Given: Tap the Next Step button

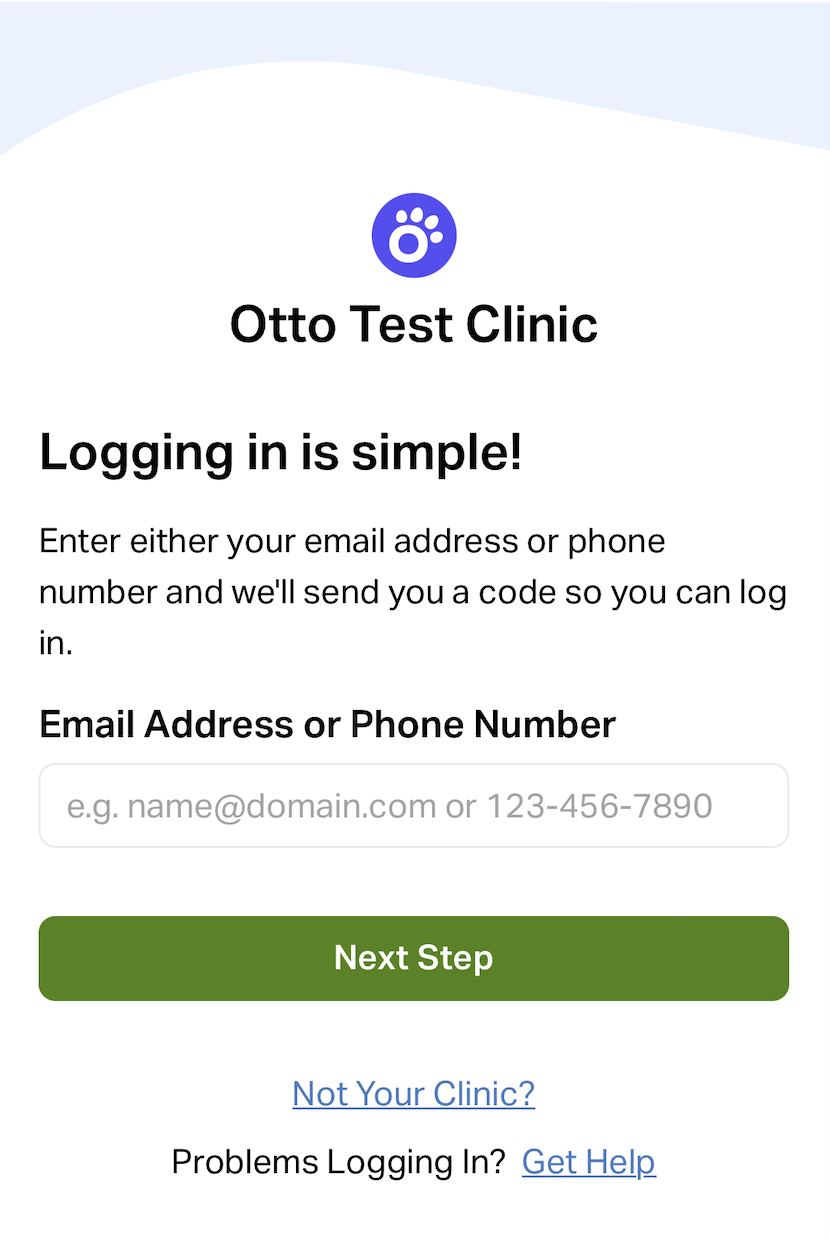Looking at the screenshot, I should 413,958.
